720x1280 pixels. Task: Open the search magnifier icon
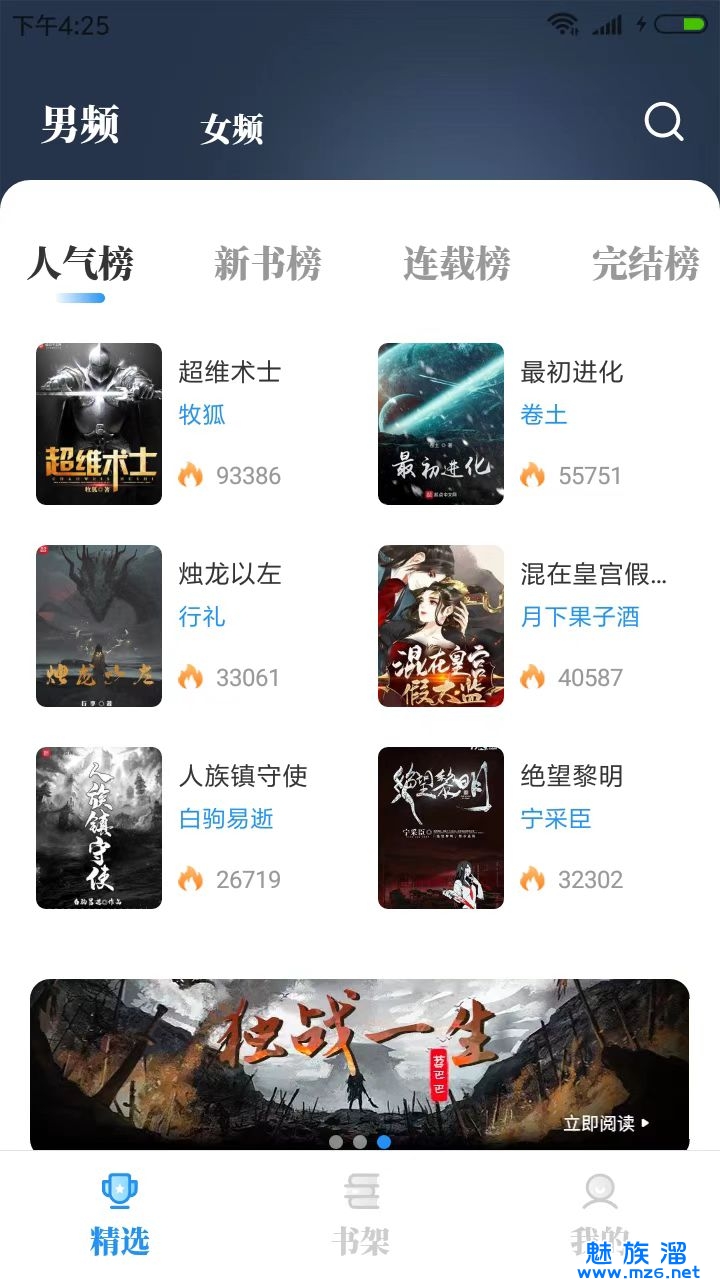664,123
